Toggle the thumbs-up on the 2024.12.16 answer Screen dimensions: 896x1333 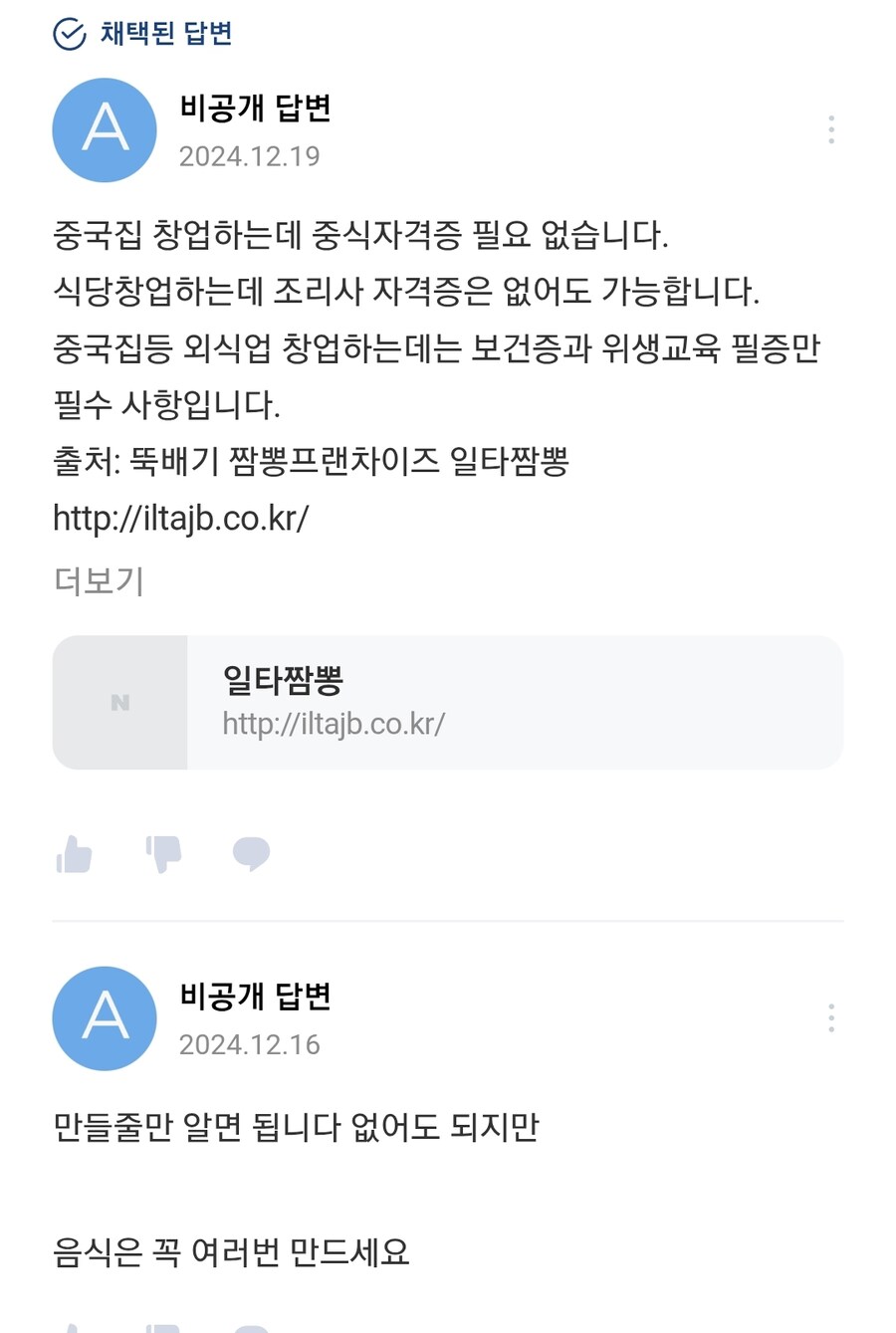coord(75,1326)
